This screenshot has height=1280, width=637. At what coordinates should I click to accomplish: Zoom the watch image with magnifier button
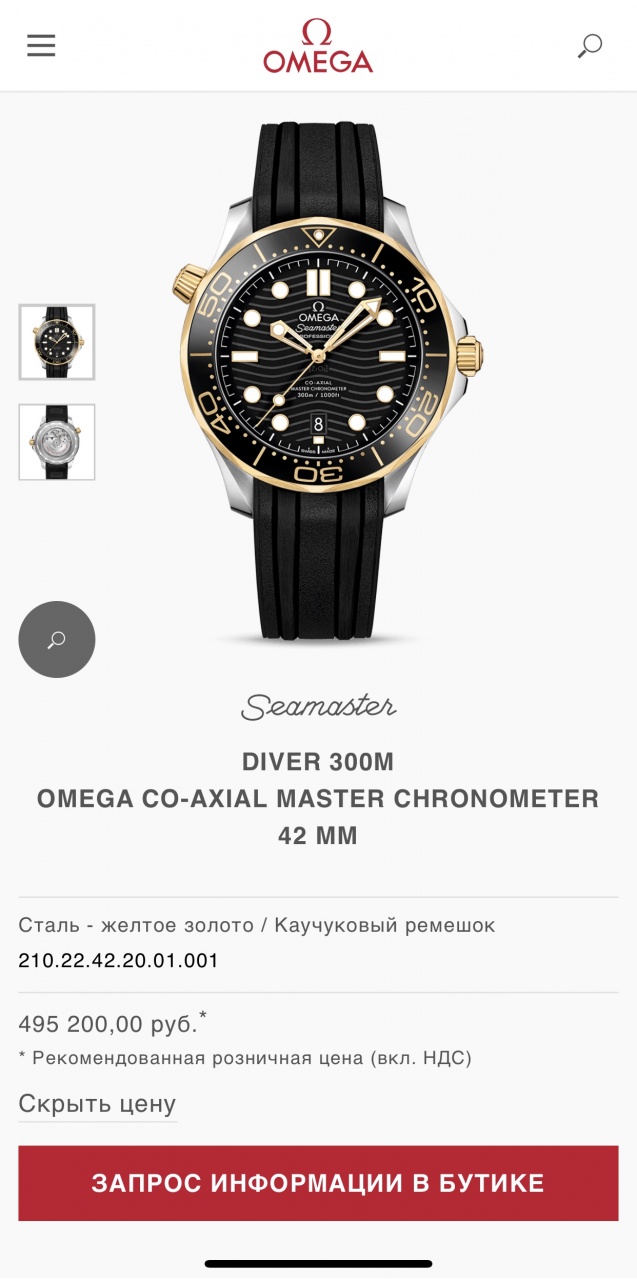coord(57,639)
